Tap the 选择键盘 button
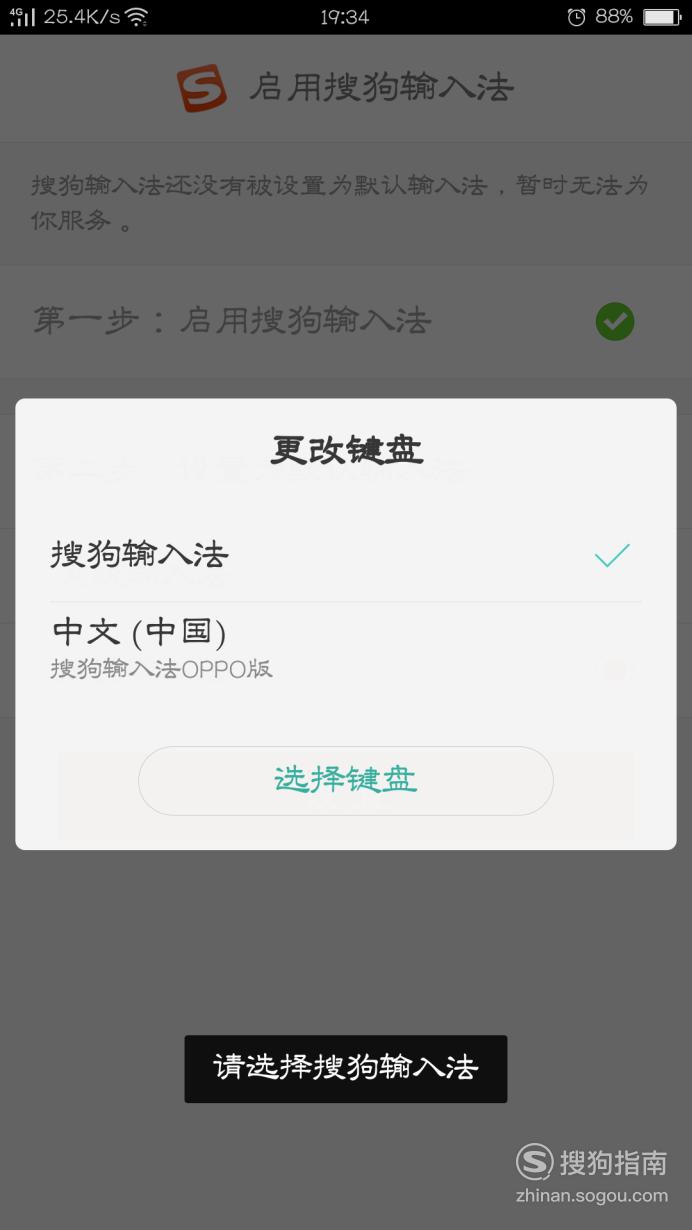This screenshot has height=1230, width=692. tap(345, 780)
